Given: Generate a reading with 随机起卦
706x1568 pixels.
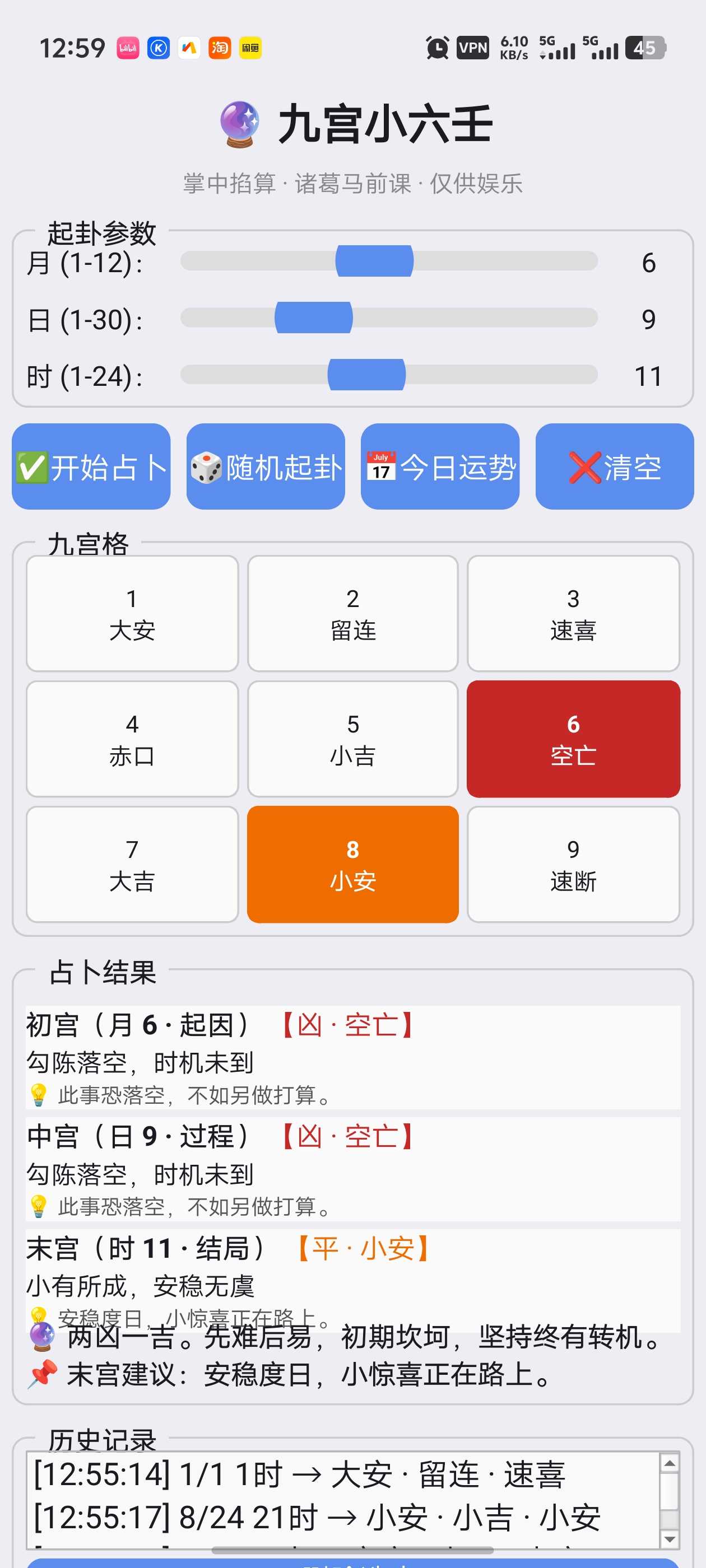Looking at the screenshot, I should pos(266,466).
